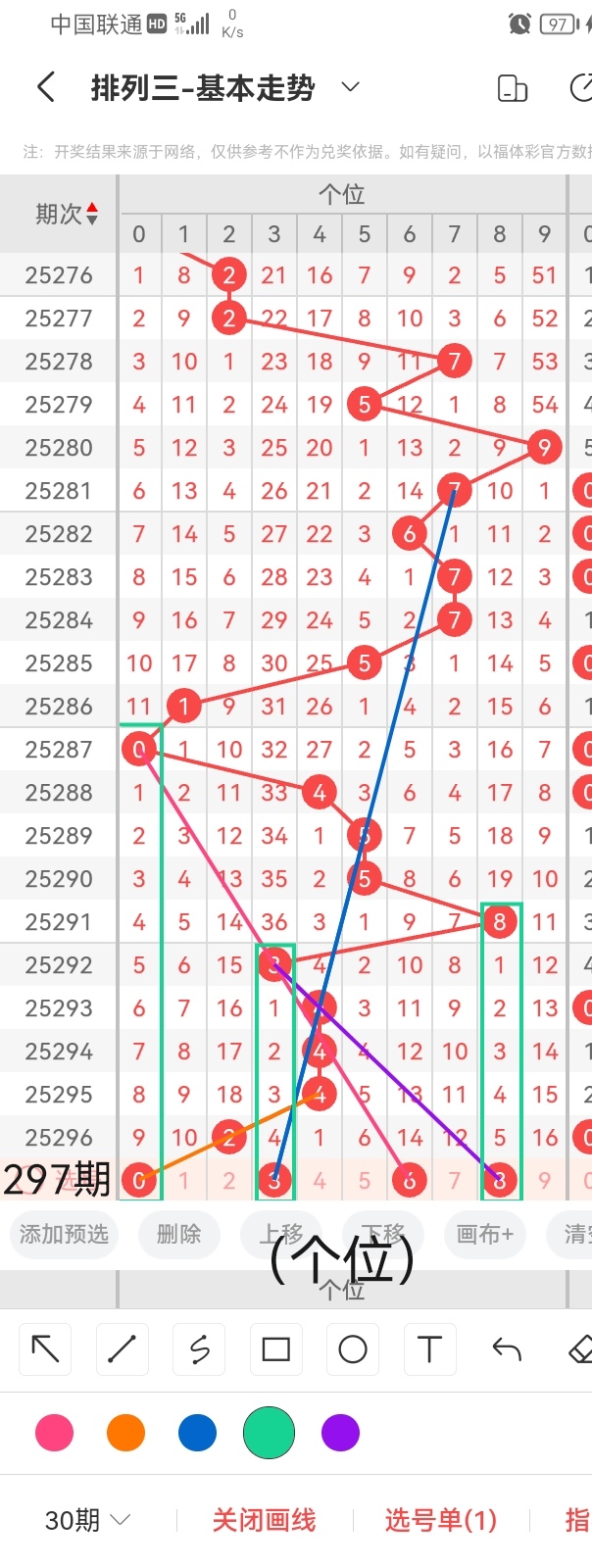The width and height of the screenshot is (592, 1568).
Task: Select the arrow drawing tool
Action: [45, 1349]
